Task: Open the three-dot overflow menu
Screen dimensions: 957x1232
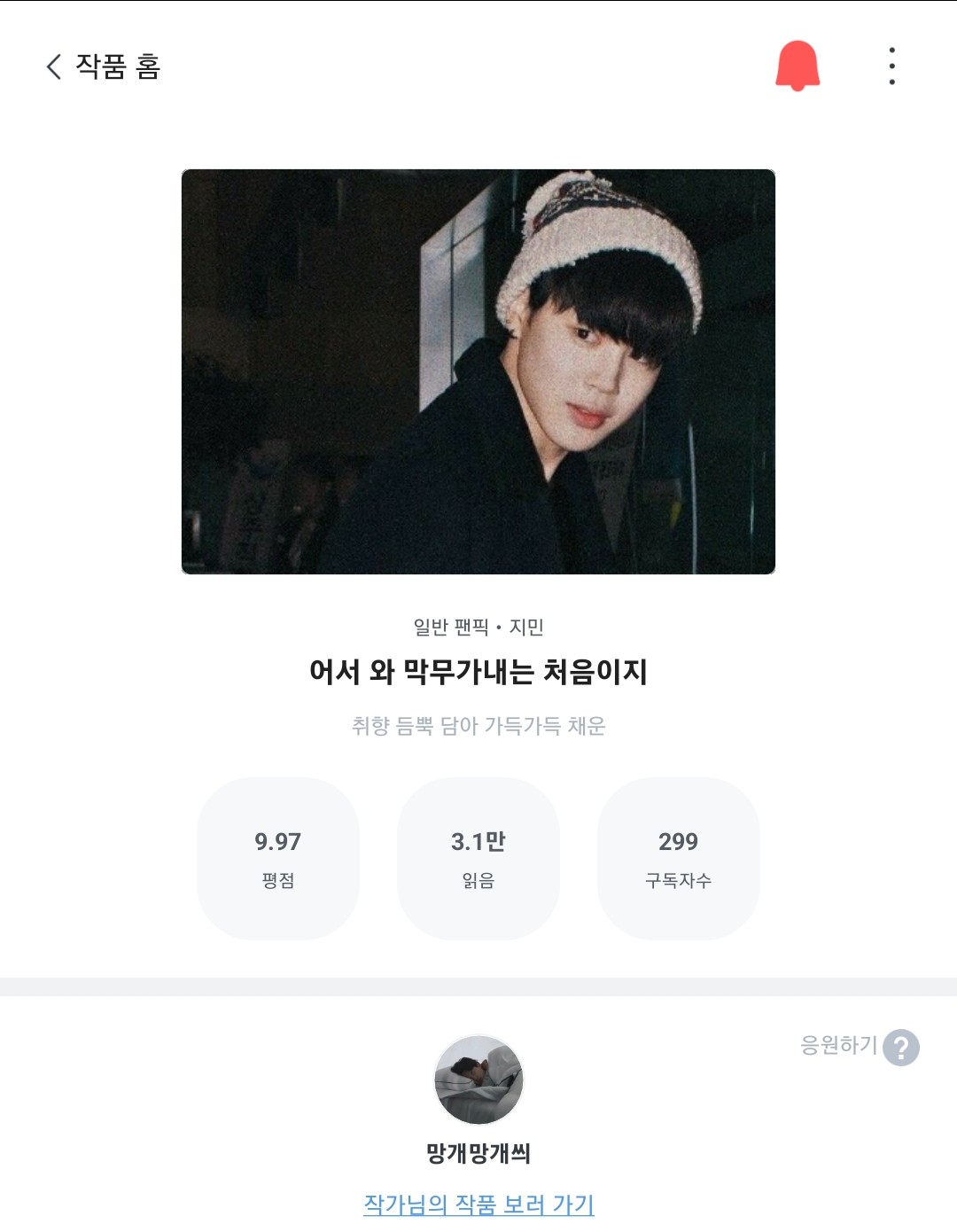Action: coord(891,66)
